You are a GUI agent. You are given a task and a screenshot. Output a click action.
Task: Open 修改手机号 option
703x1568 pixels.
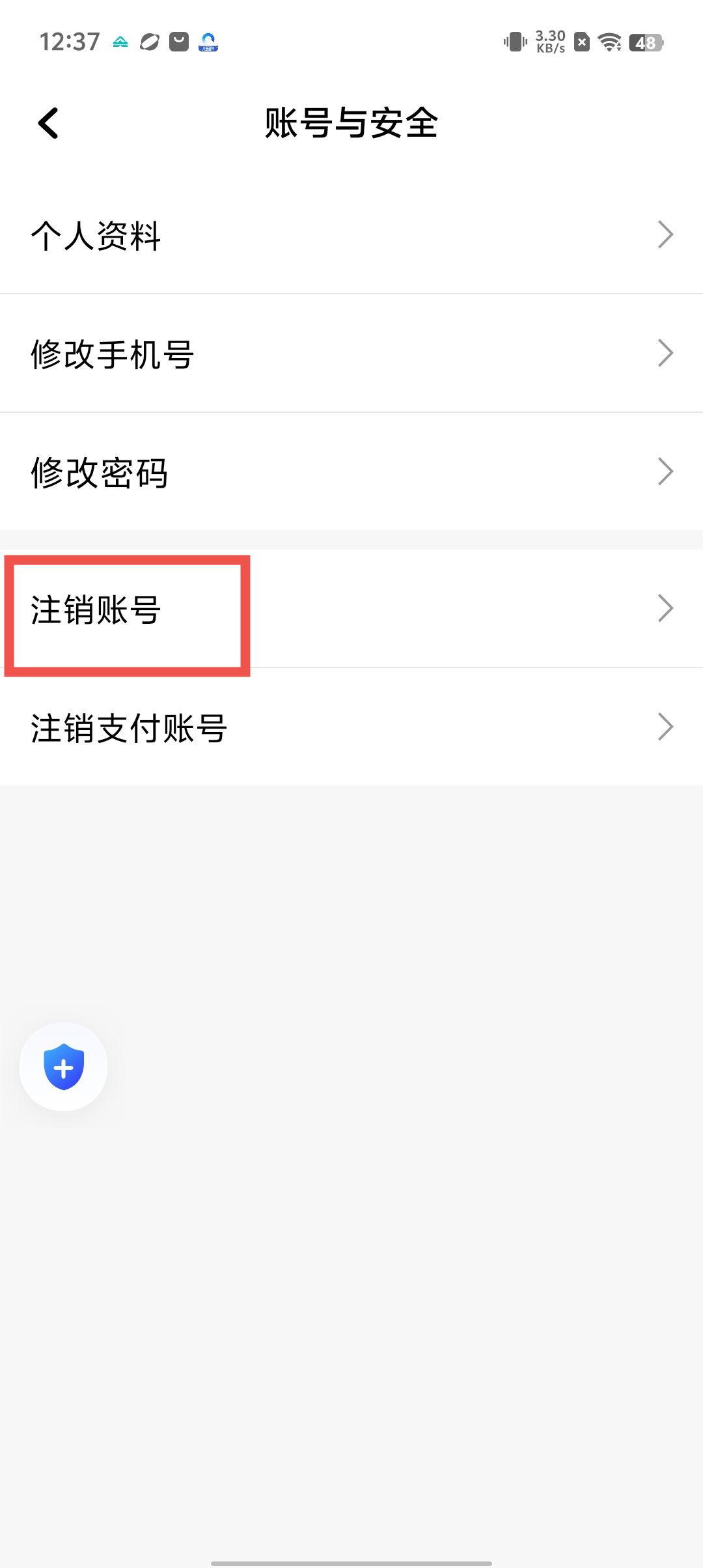point(351,354)
